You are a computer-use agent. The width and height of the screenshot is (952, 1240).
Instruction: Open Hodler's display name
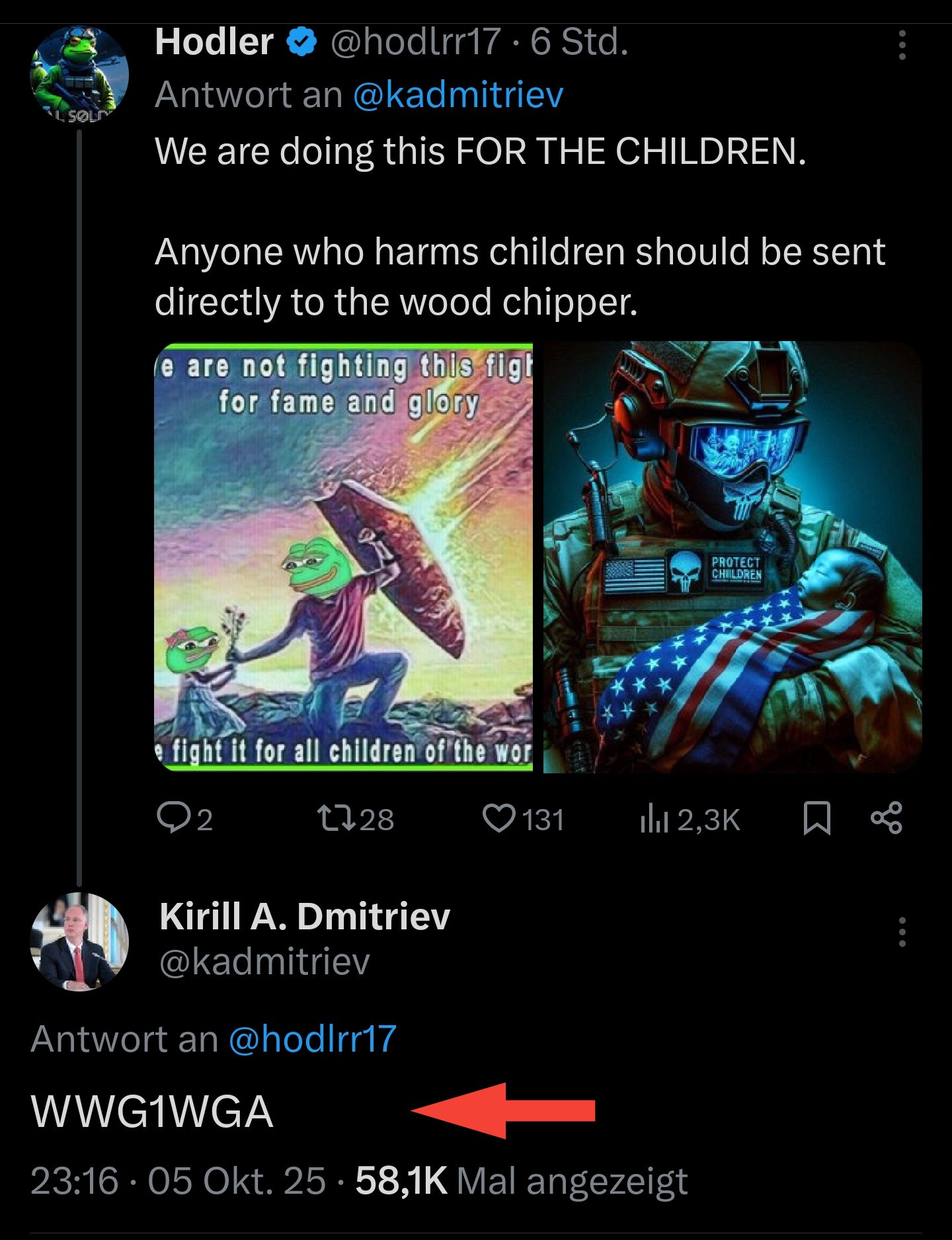[214, 42]
